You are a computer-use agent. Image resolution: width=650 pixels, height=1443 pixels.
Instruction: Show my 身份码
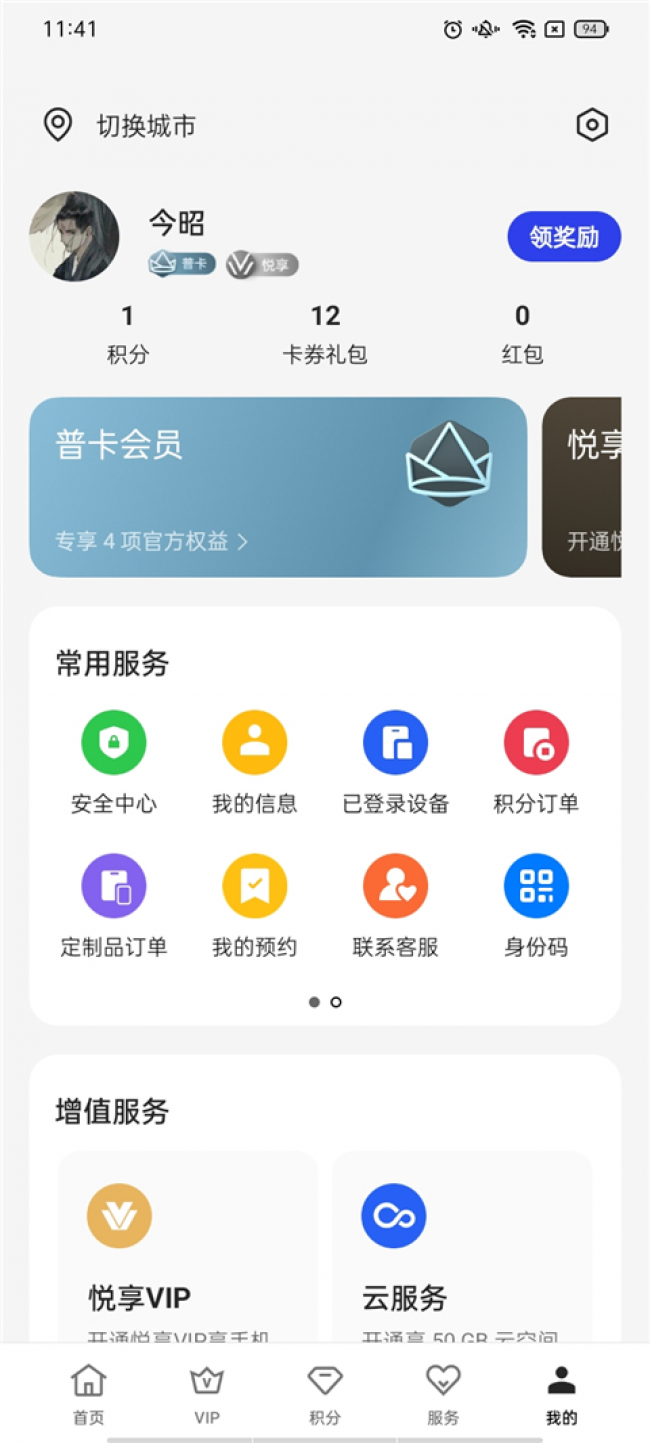(x=536, y=904)
